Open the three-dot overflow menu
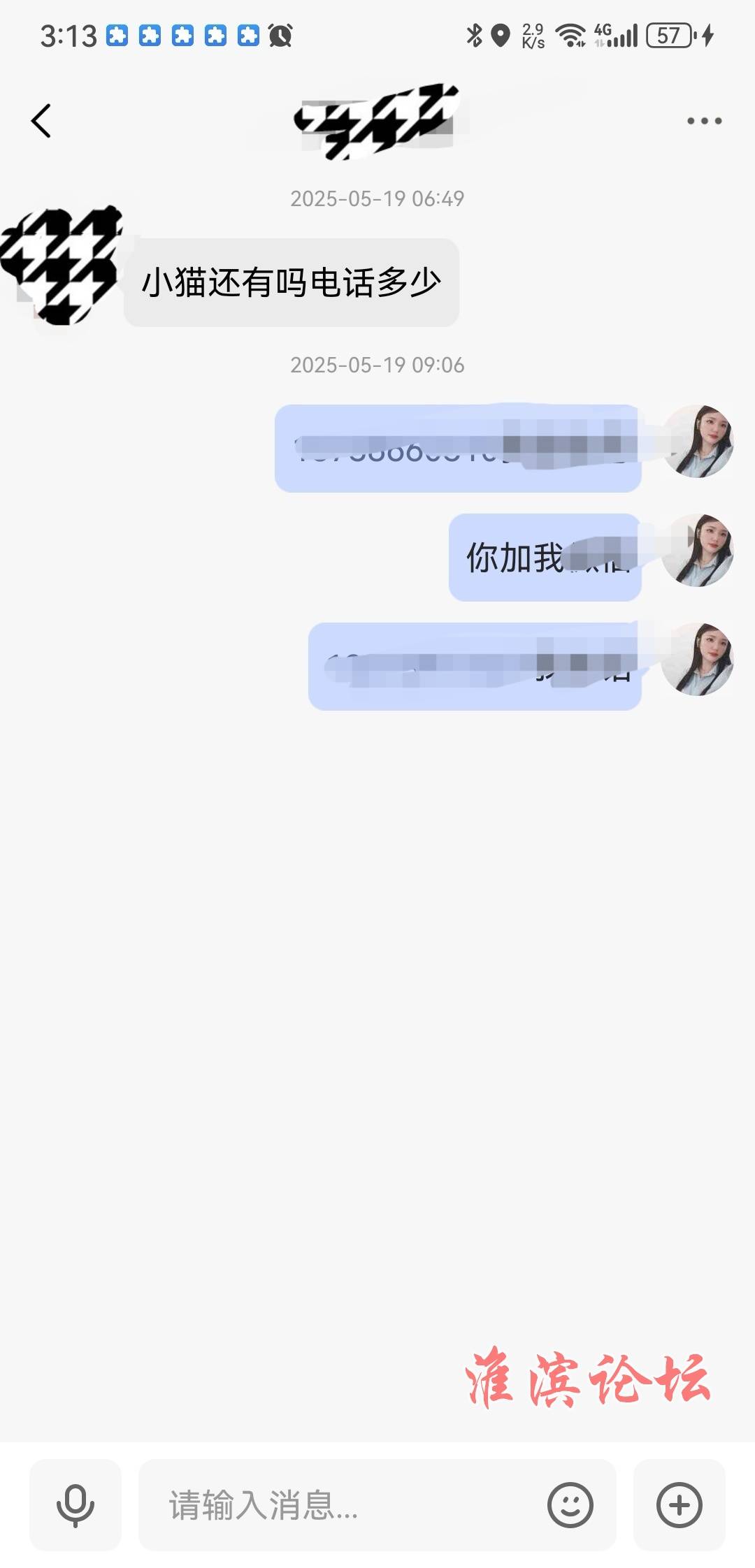 point(703,121)
